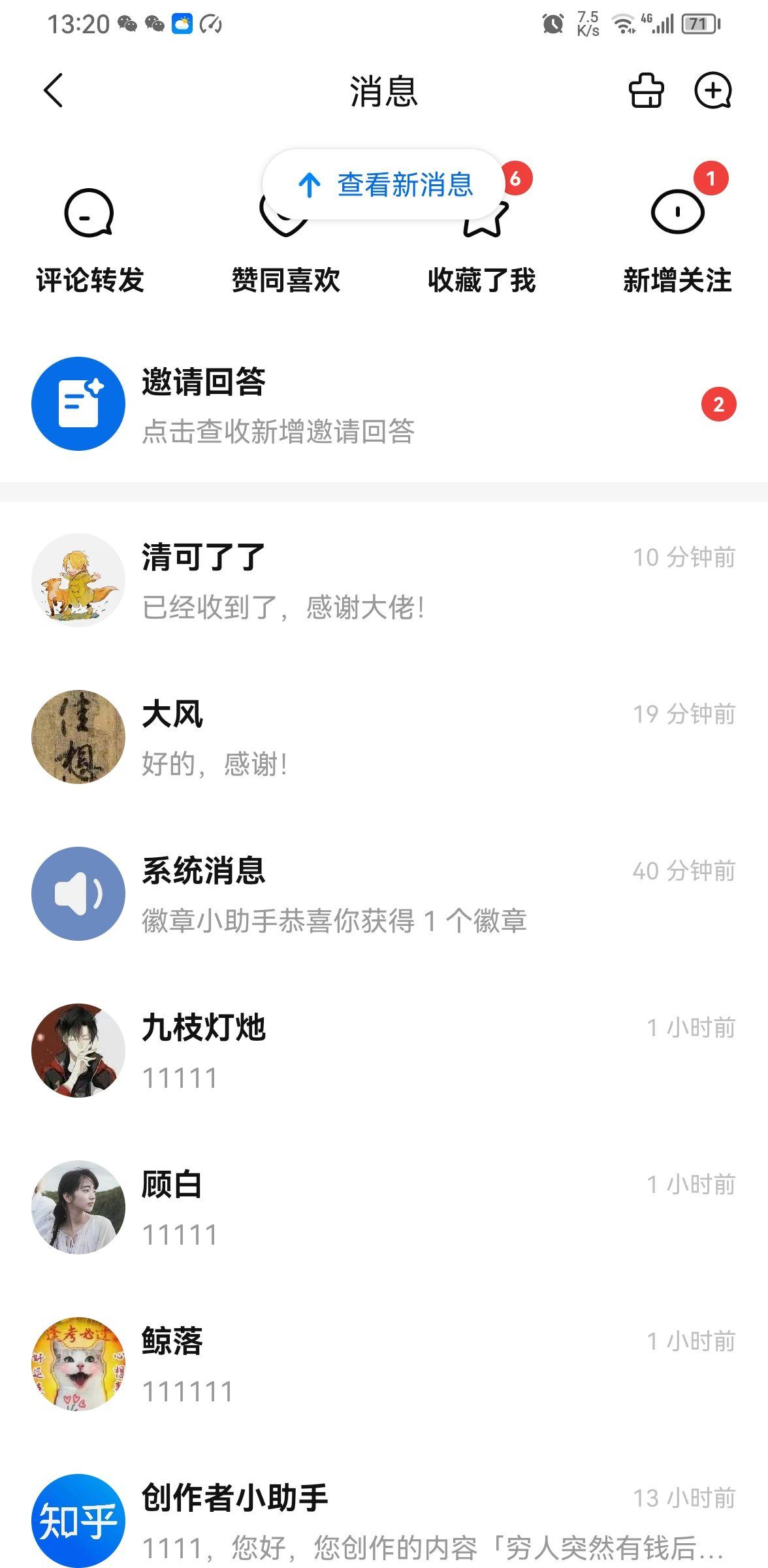The image size is (768, 1568).
Task: Open the 邀请回答 invitations row
Action: tap(384, 404)
